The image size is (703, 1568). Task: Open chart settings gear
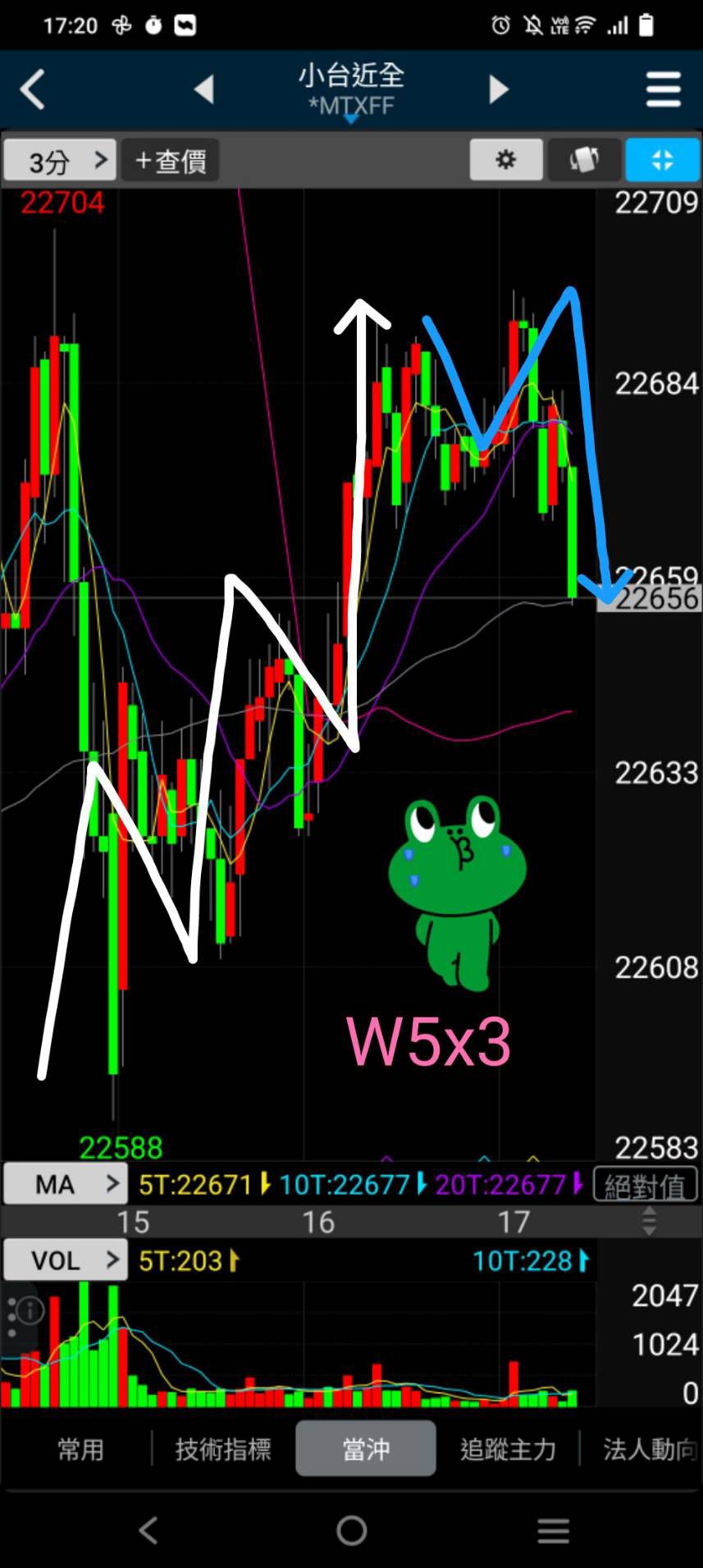click(506, 159)
